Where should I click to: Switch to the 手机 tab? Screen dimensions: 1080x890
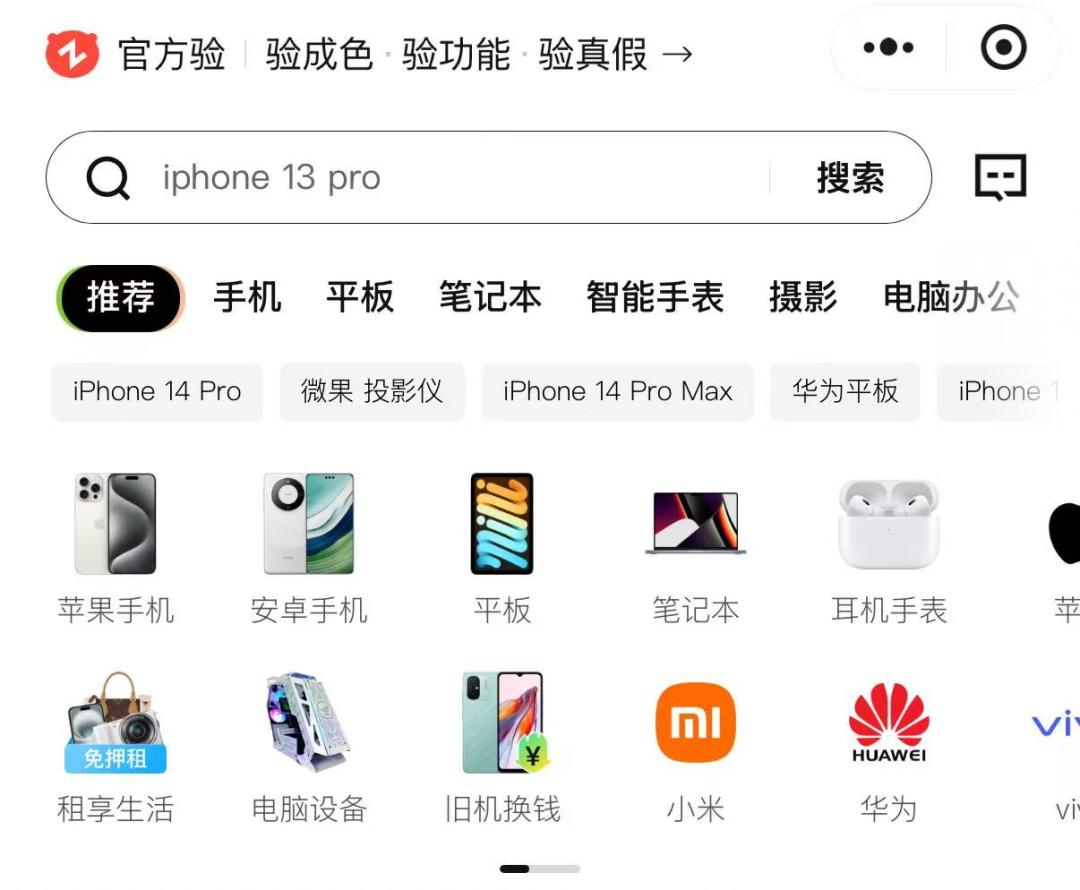247,297
